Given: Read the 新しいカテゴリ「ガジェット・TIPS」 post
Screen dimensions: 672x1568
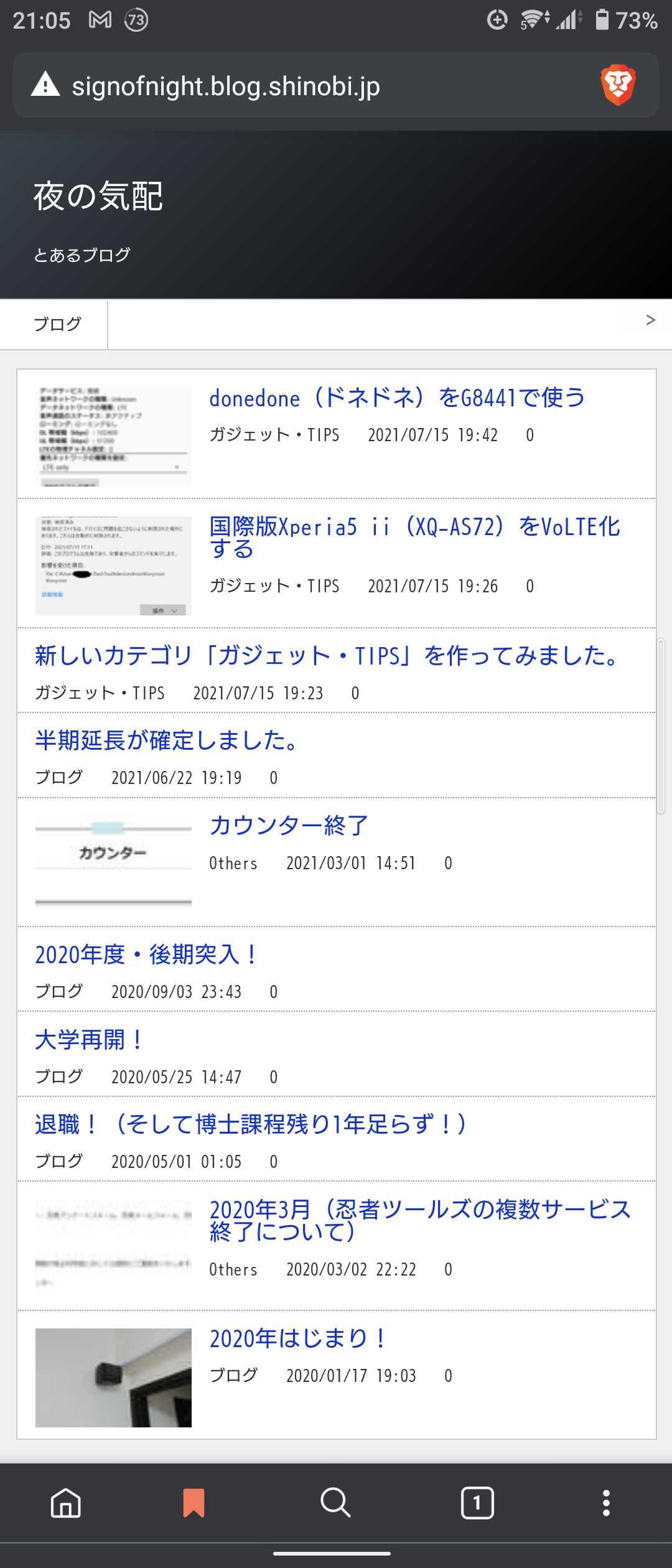Looking at the screenshot, I should tap(327, 656).
